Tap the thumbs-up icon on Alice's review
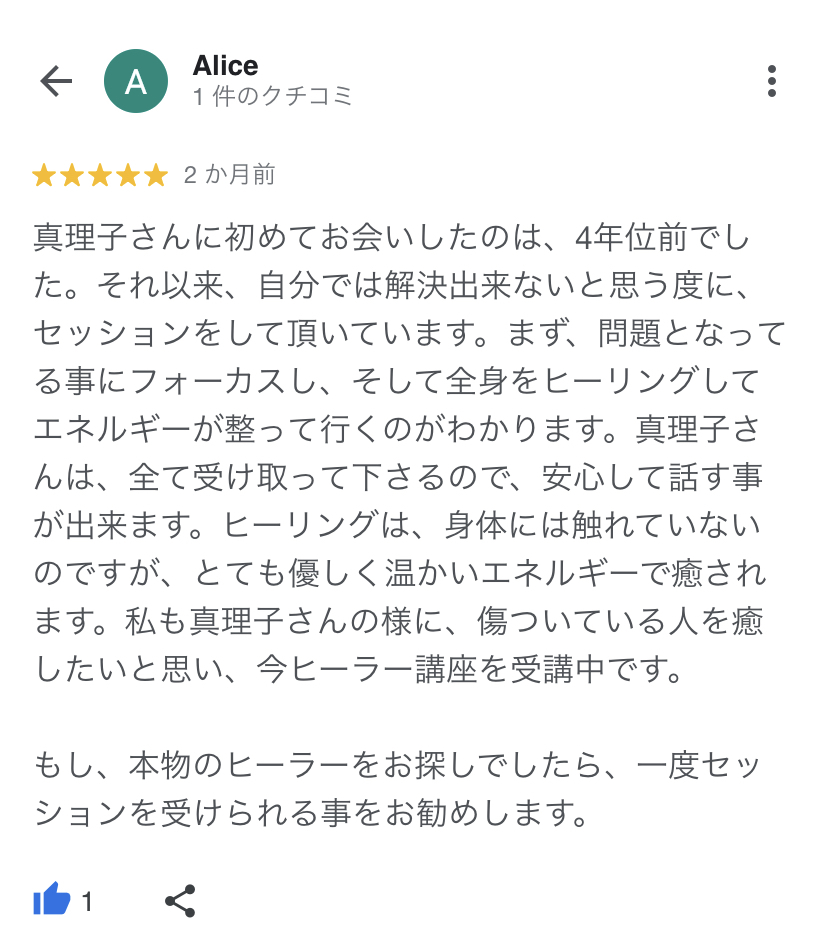This screenshot has width=828, height=950. tap(52, 900)
